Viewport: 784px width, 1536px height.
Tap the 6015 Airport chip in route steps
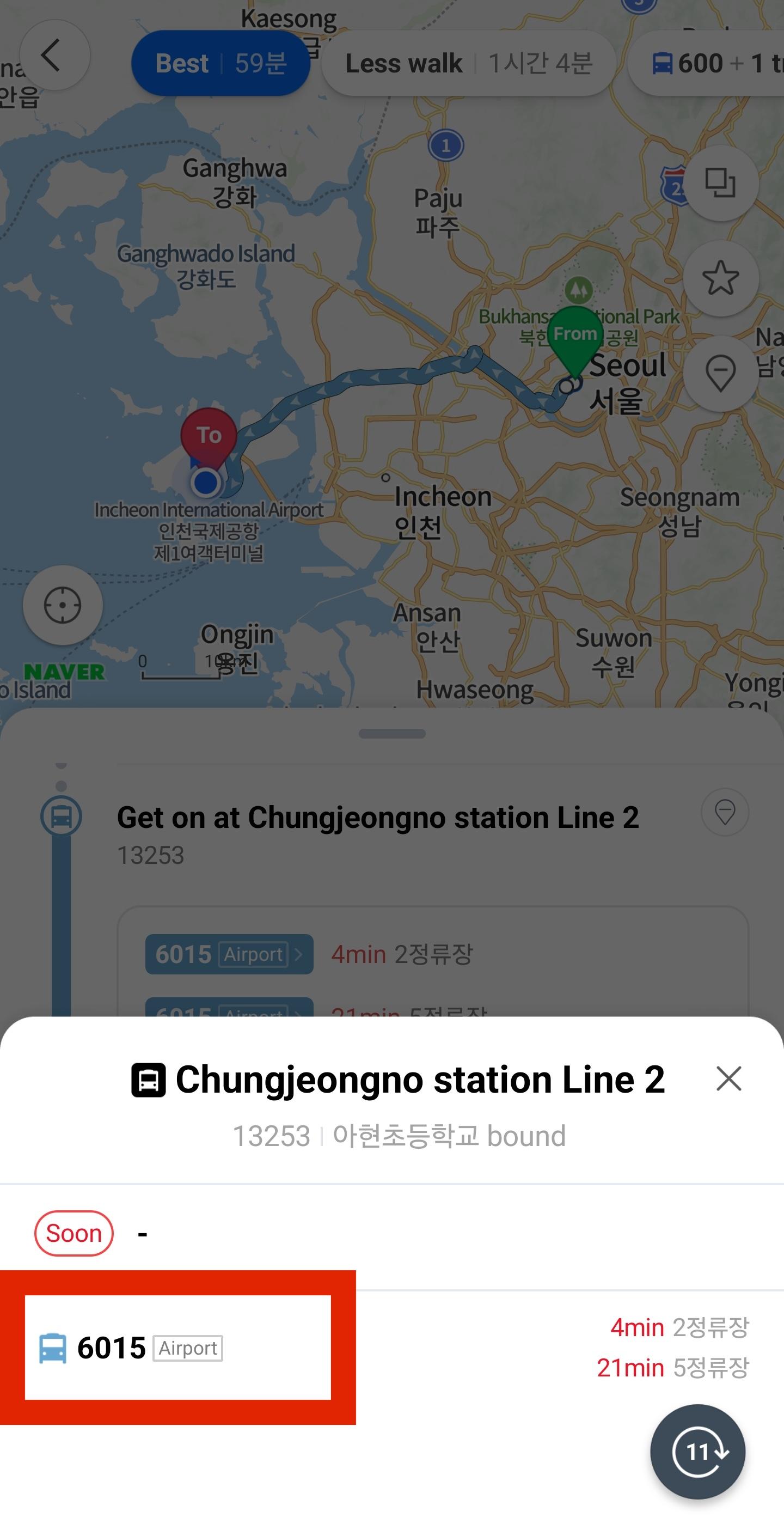click(x=230, y=954)
